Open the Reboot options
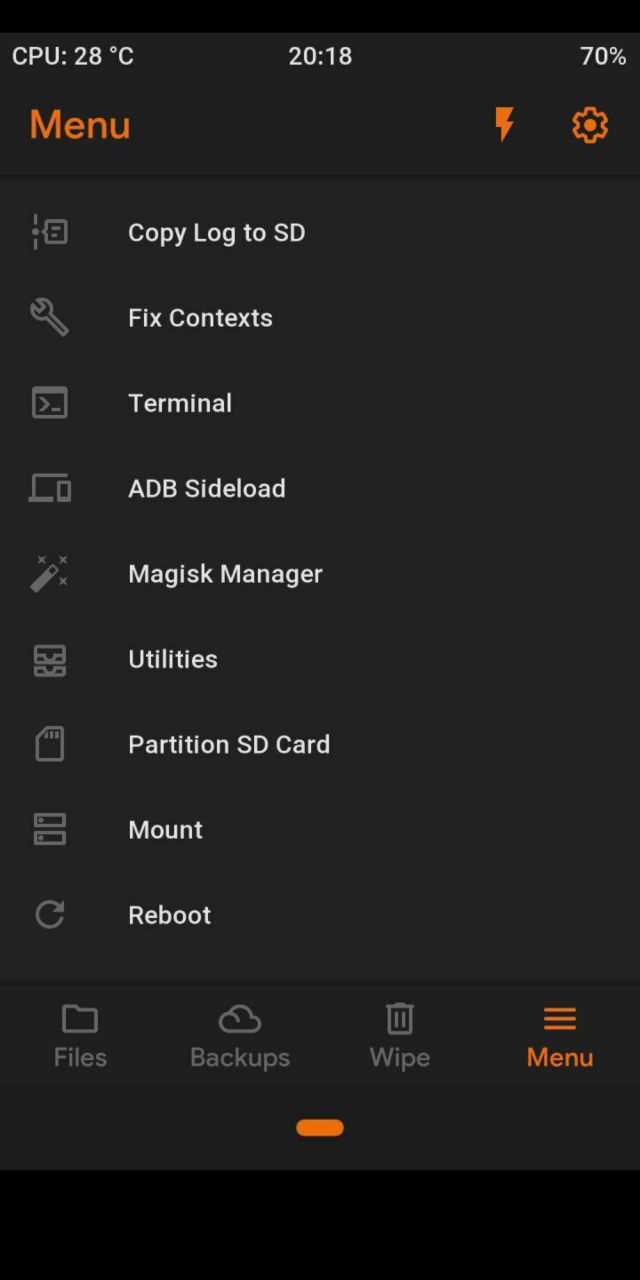Screen dimensions: 640x1280 pyautogui.click(x=320, y=915)
